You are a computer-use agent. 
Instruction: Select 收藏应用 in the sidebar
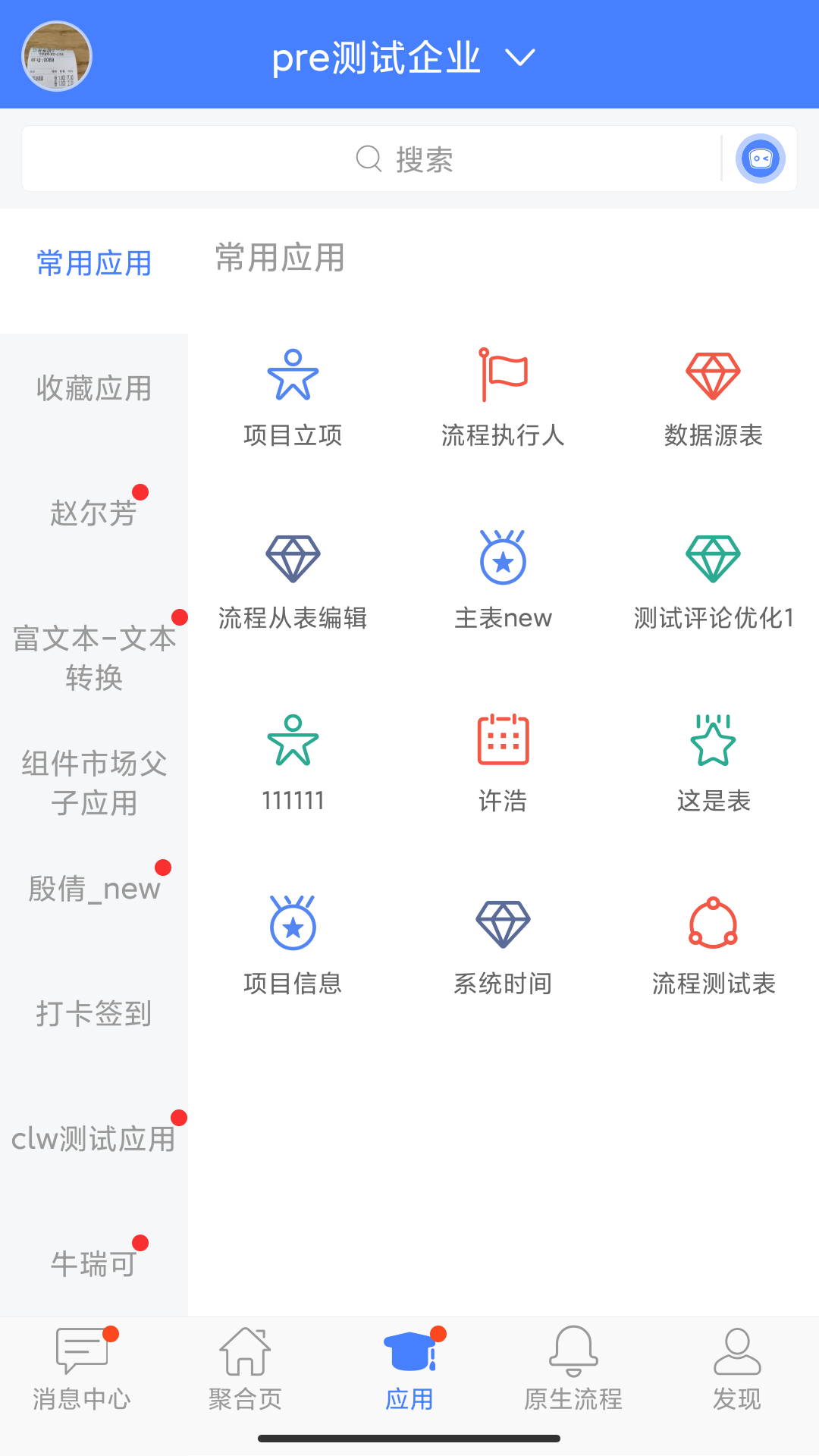click(x=94, y=389)
